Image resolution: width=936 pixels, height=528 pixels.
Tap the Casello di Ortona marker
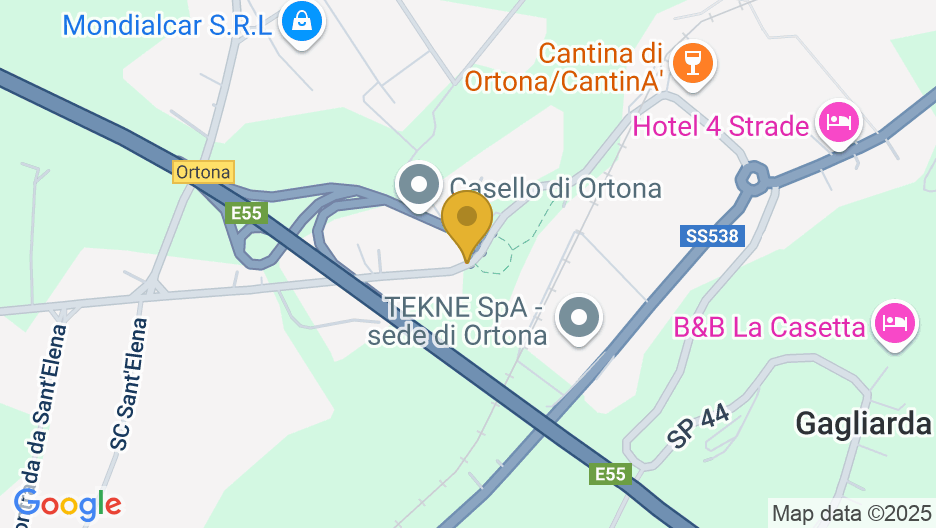coord(418,186)
